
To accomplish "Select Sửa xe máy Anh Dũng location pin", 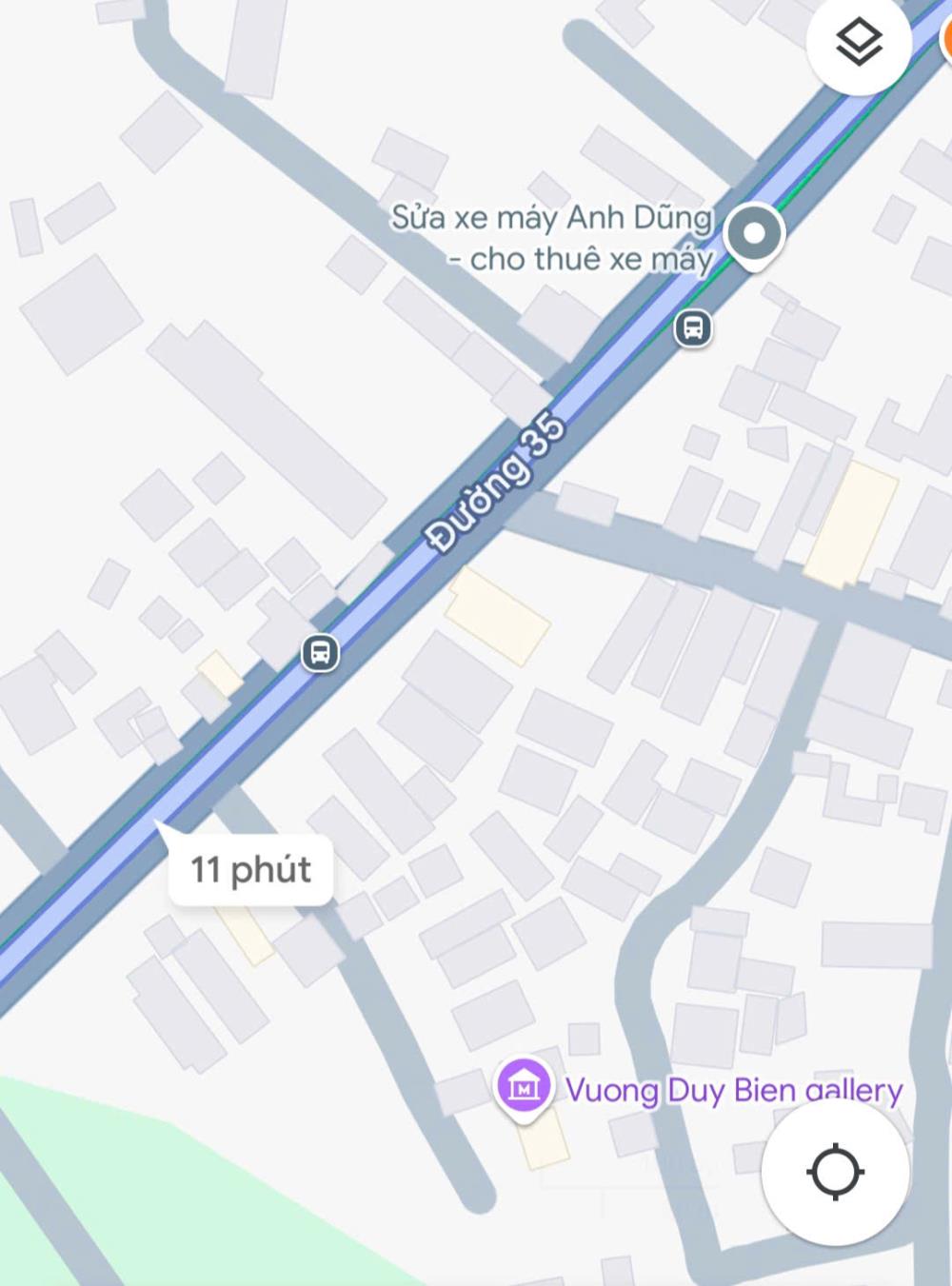I will 754,235.
